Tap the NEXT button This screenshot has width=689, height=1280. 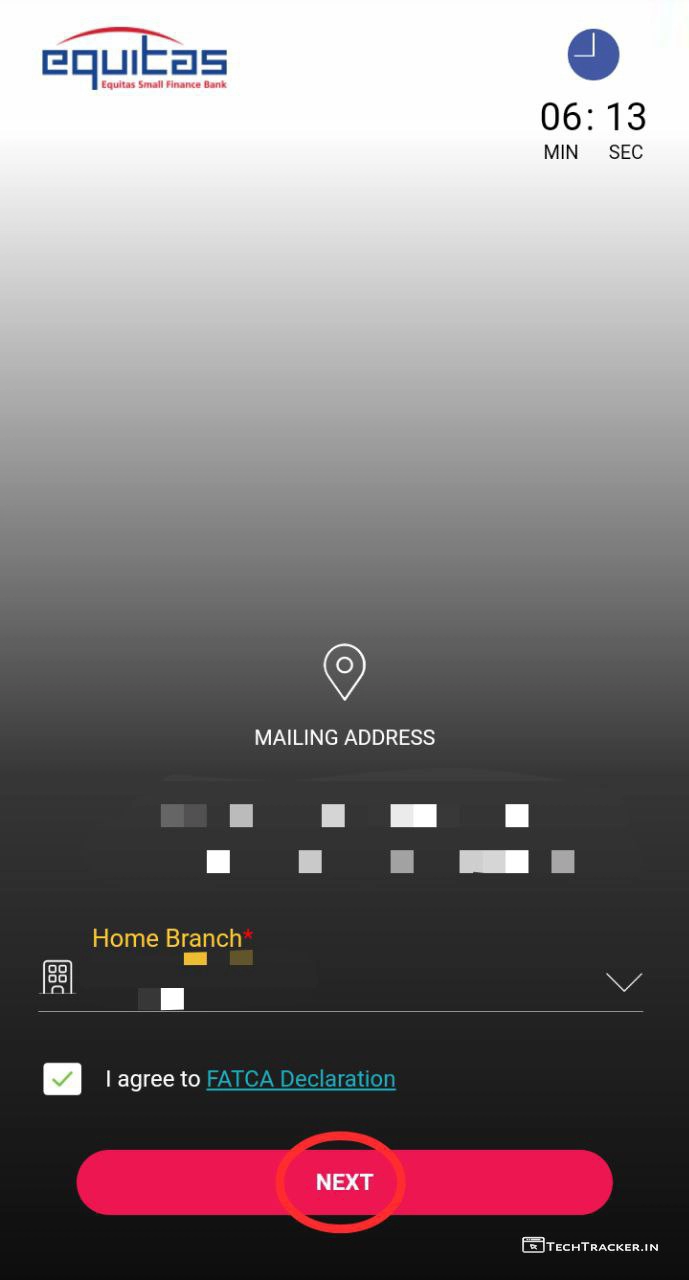(344, 1182)
